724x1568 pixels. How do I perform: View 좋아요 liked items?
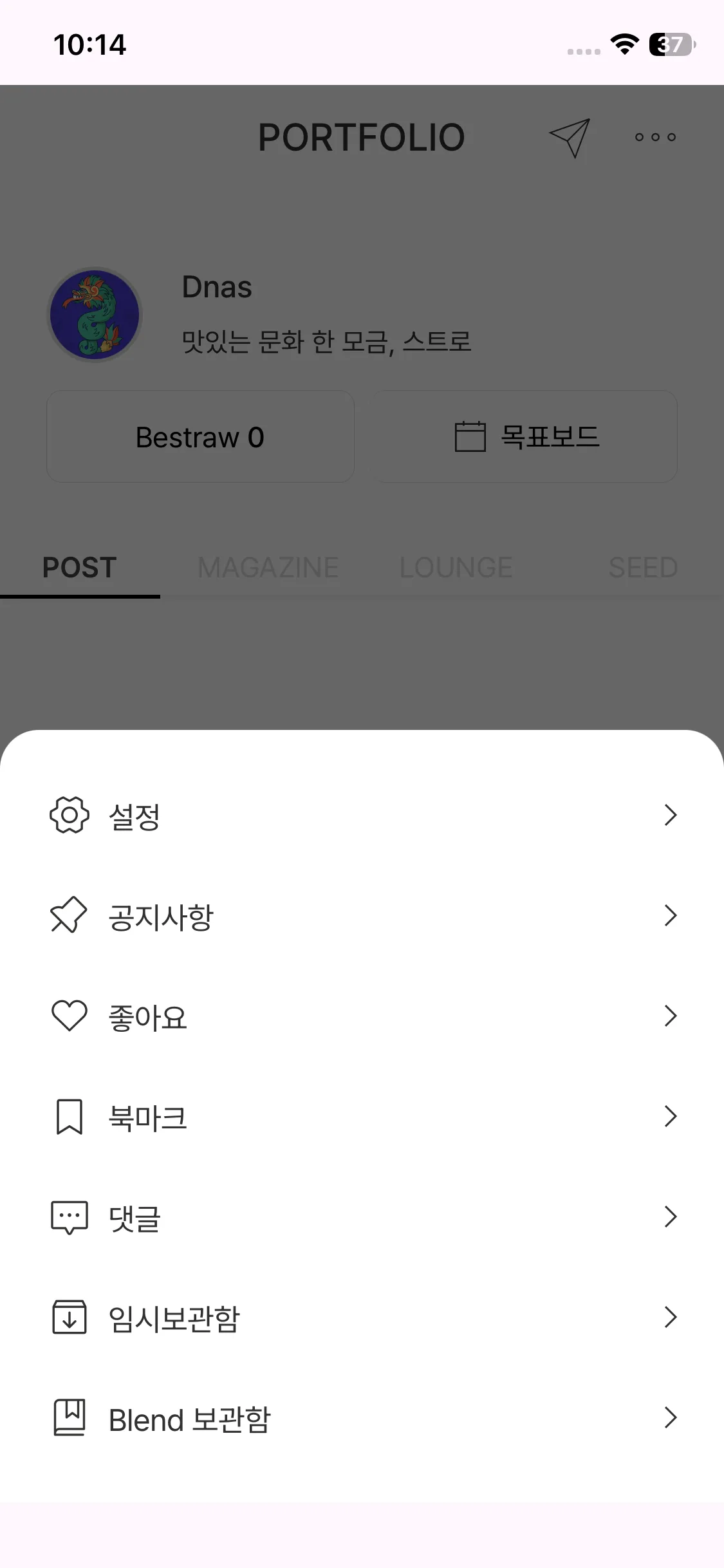362,1016
